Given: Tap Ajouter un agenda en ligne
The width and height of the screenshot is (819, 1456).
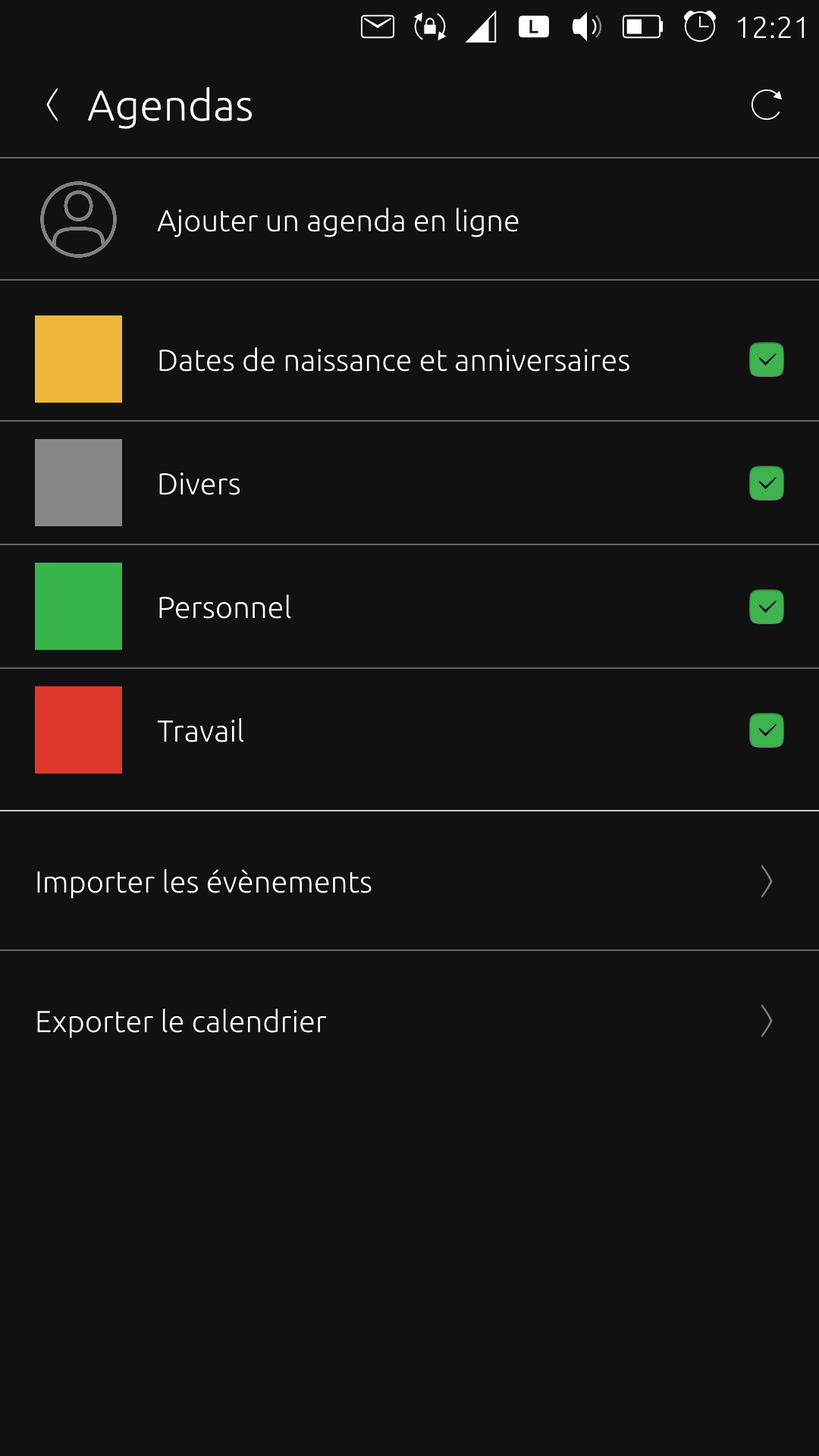Looking at the screenshot, I should coord(337,221).
